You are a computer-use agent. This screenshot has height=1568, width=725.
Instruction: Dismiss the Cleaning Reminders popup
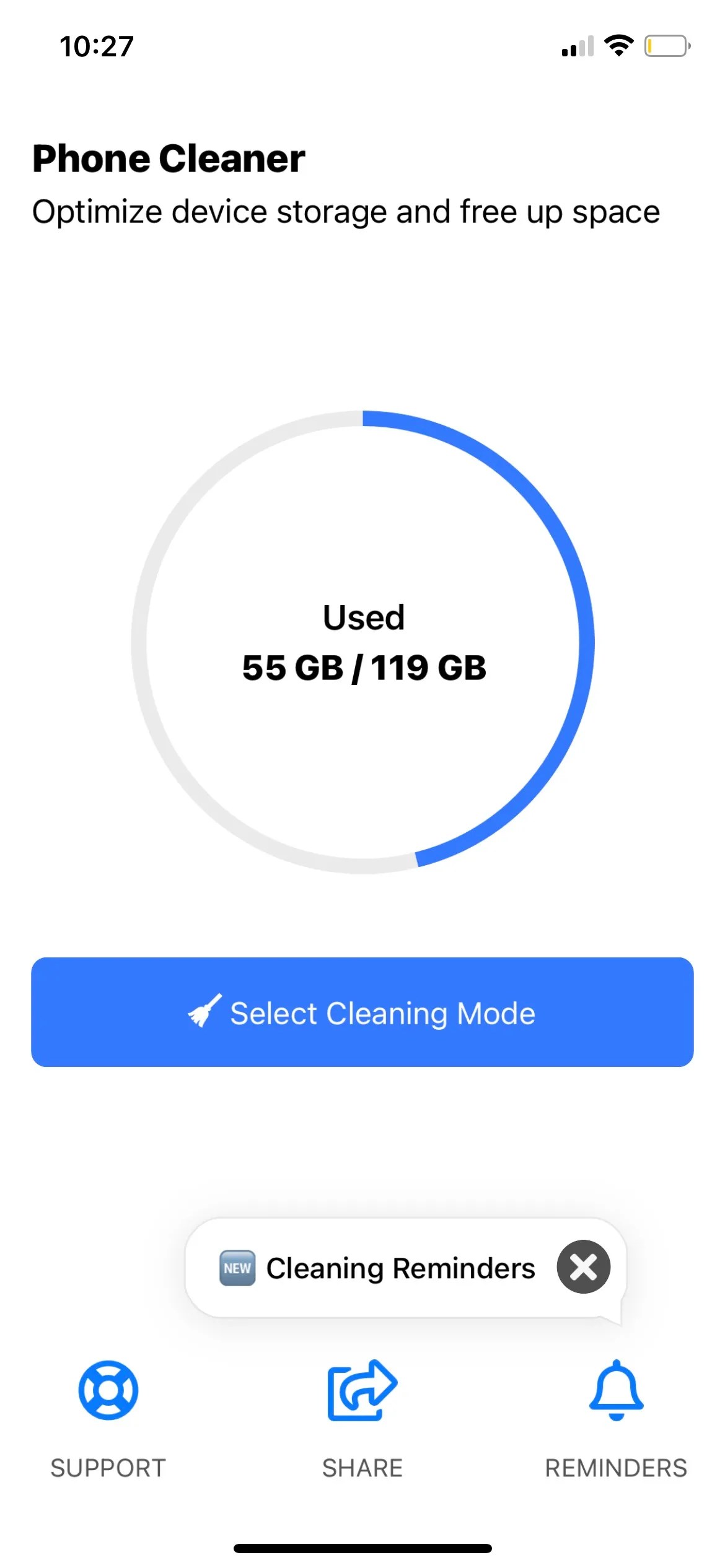[583, 1268]
